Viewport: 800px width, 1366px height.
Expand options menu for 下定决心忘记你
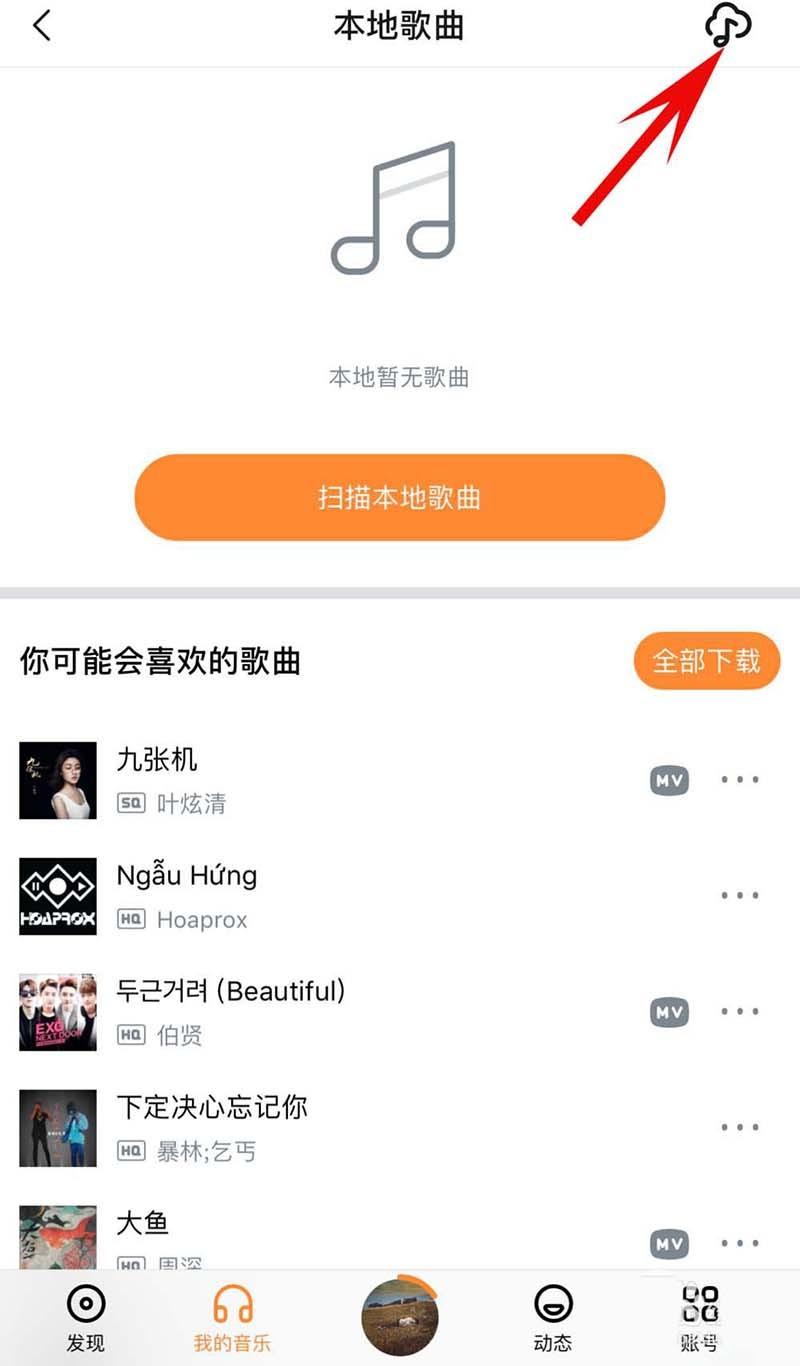pyautogui.click(x=739, y=1127)
